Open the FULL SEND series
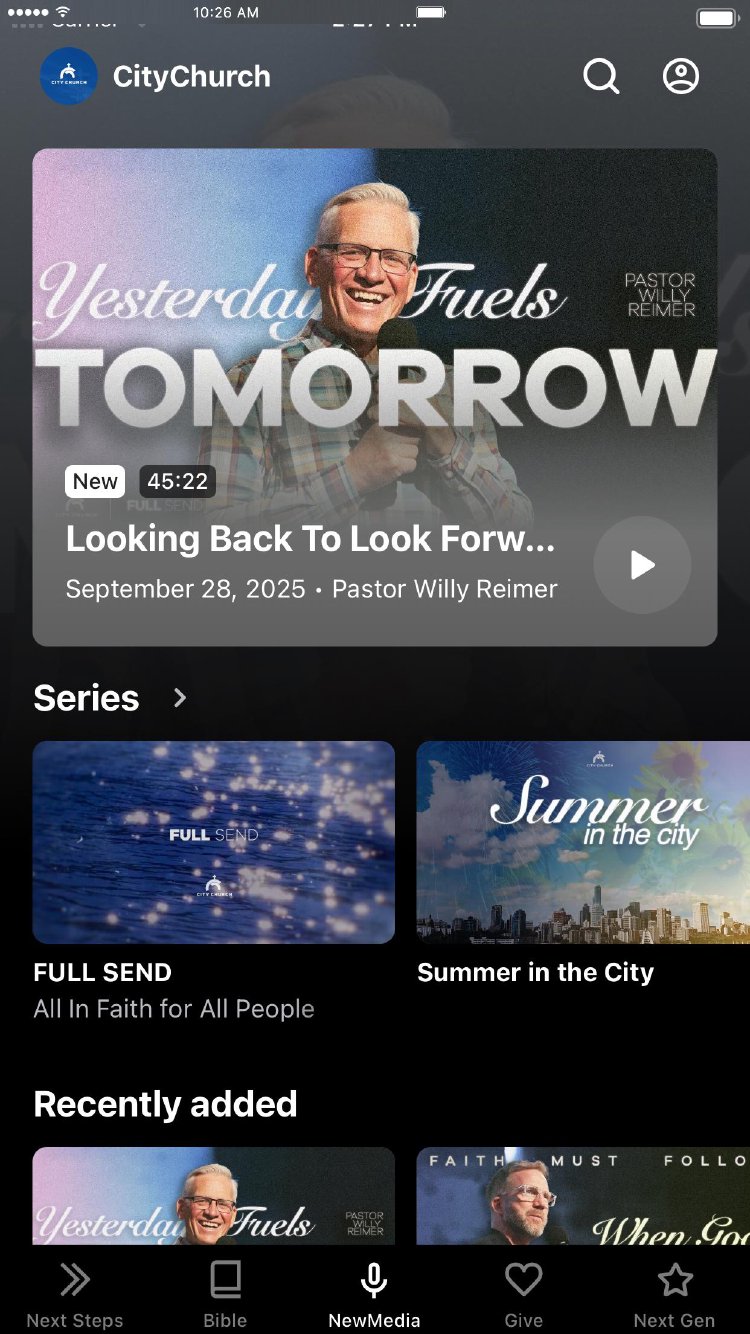750x1334 pixels. 214,842
